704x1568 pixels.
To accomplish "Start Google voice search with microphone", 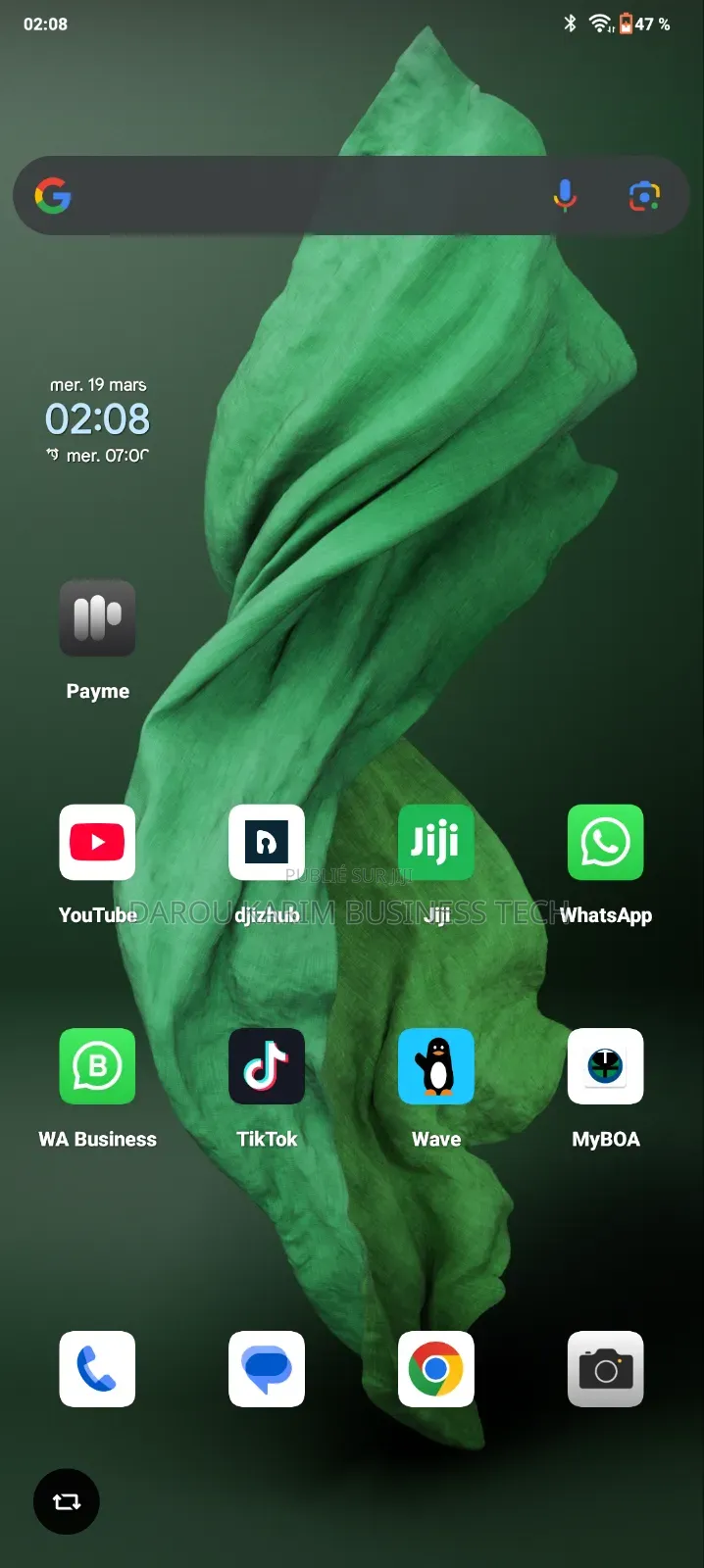I will coord(565,196).
